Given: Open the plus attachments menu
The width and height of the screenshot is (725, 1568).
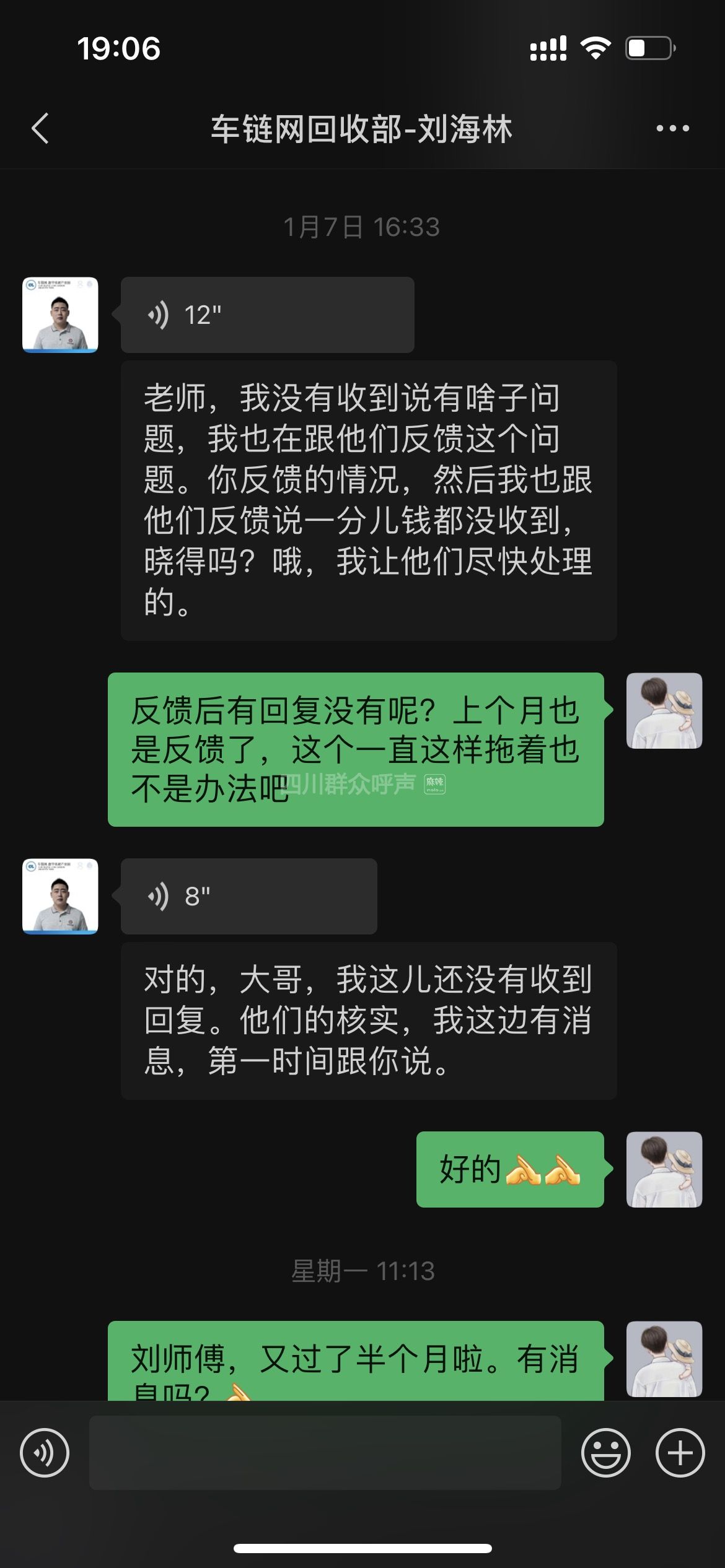Looking at the screenshot, I should (x=680, y=1453).
